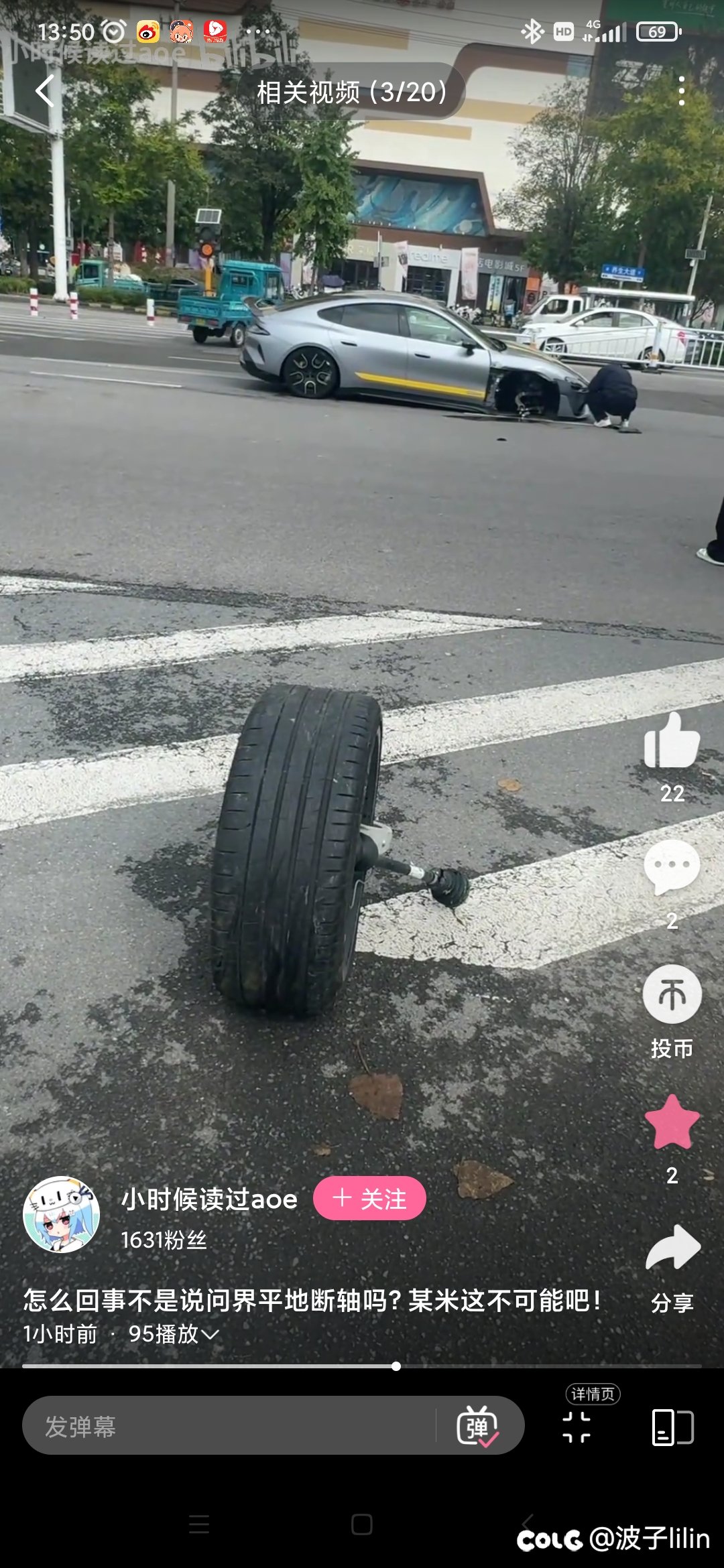
Task: Share the video via 分享
Action: tap(672, 1249)
